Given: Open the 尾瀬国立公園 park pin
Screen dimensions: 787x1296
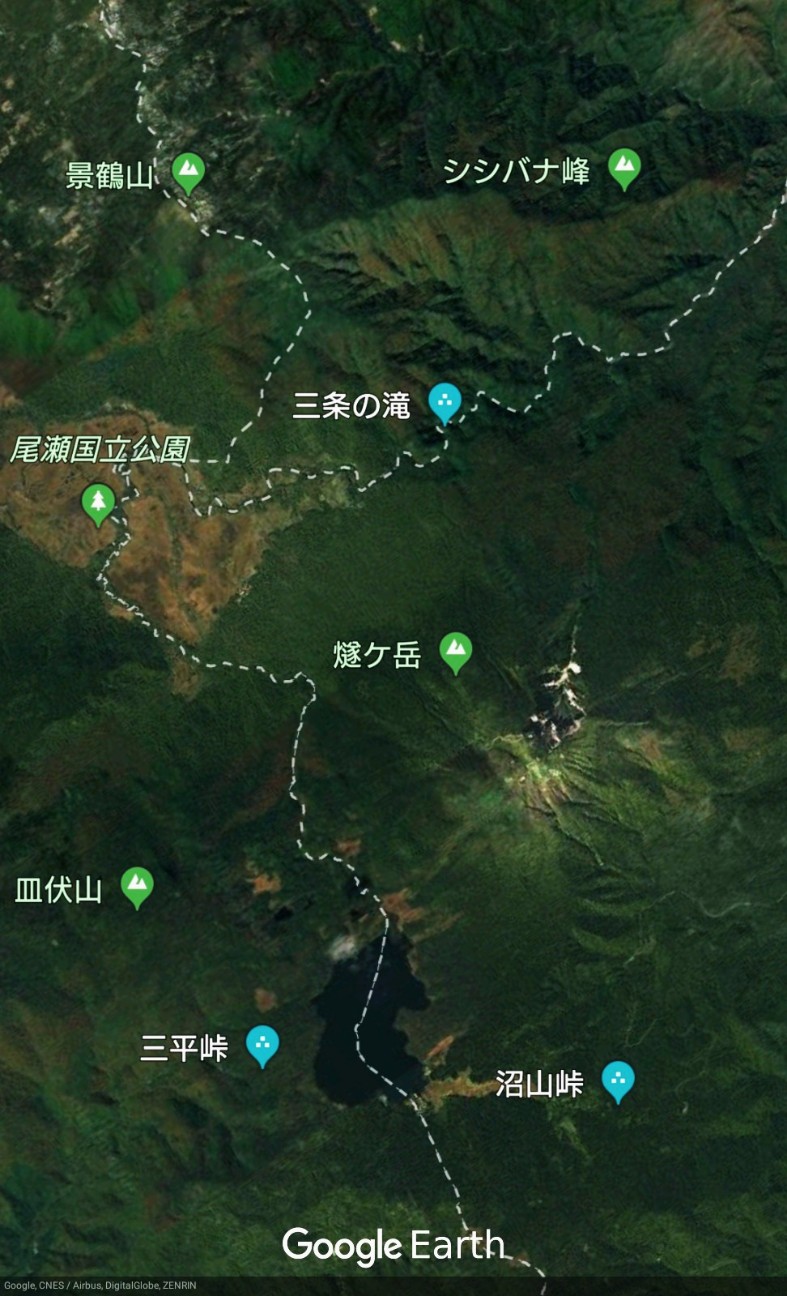Looking at the screenshot, I should (98, 503).
